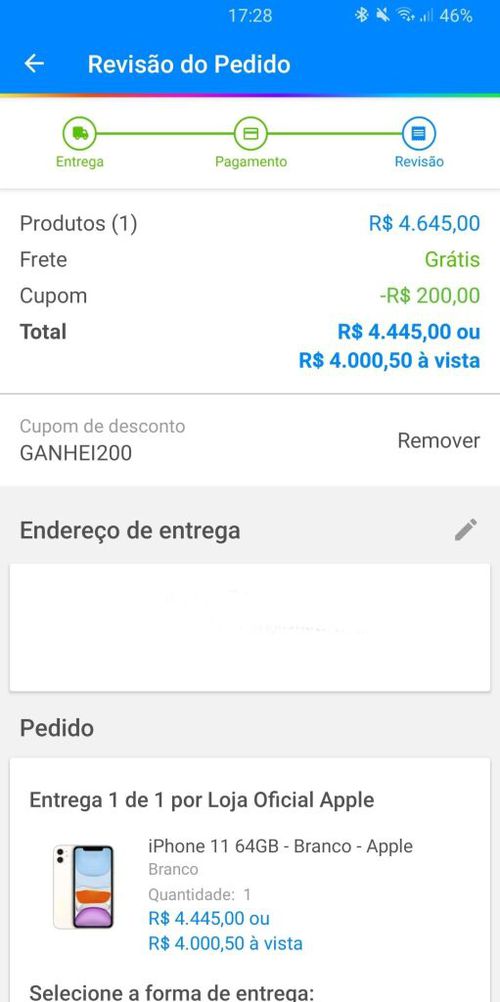The width and height of the screenshot is (500, 1002).
Task: Open the iPhone 11 64GB product
Action: point(280,846)
